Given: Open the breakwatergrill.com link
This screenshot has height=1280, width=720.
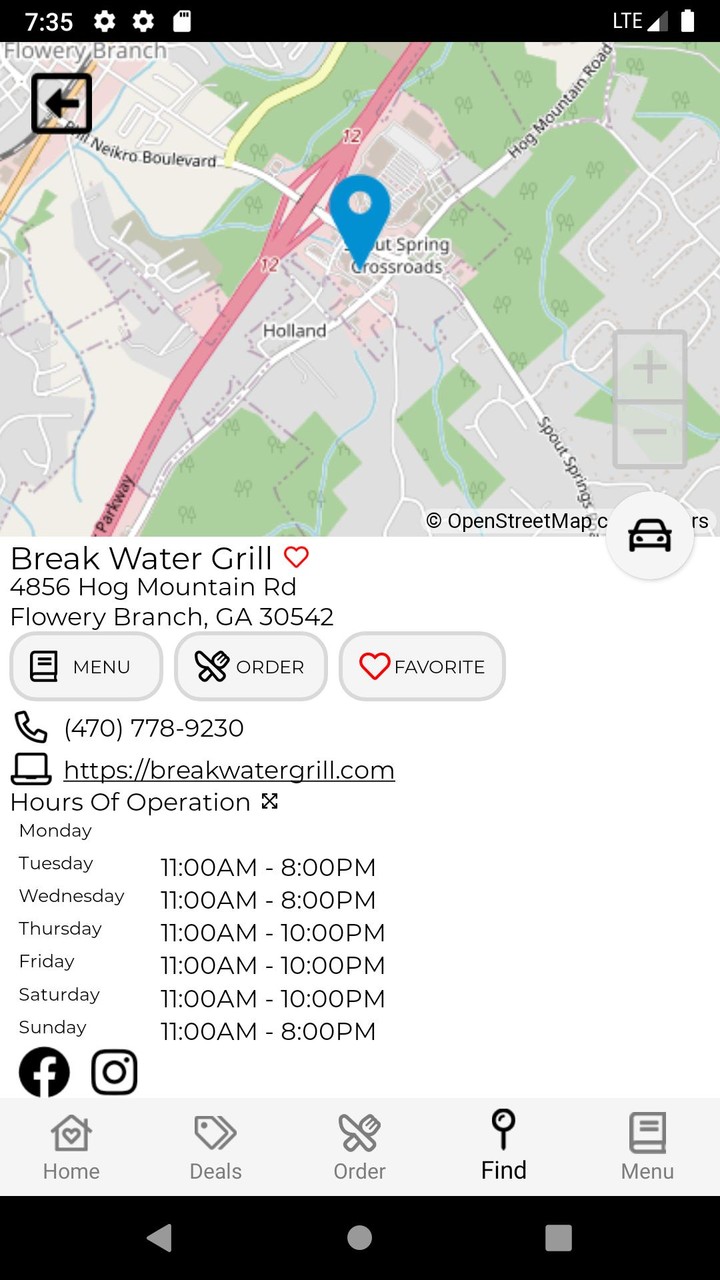Looking at the screenshot, I should (228, 770).
